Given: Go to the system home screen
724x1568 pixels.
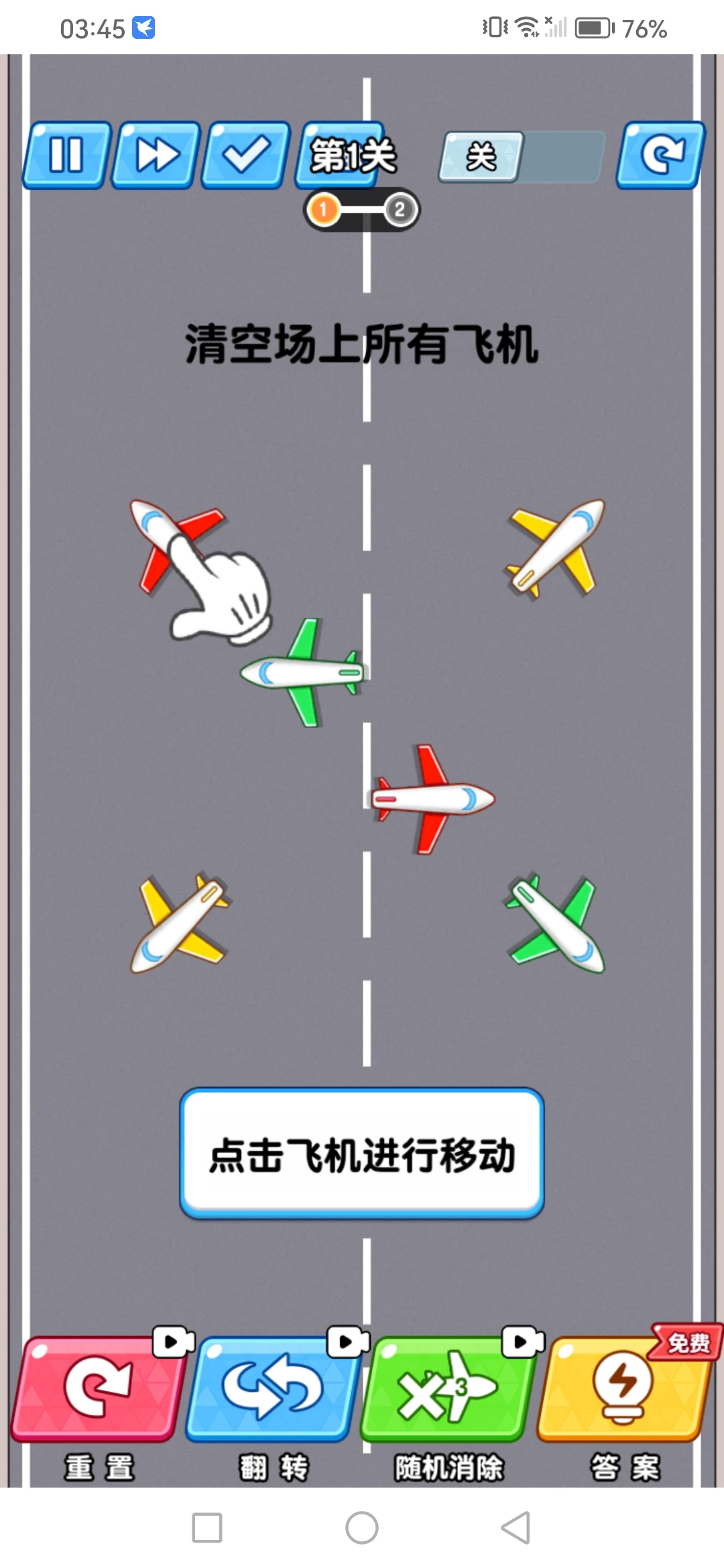Looking at the screenshot, I should point(362,1528).
